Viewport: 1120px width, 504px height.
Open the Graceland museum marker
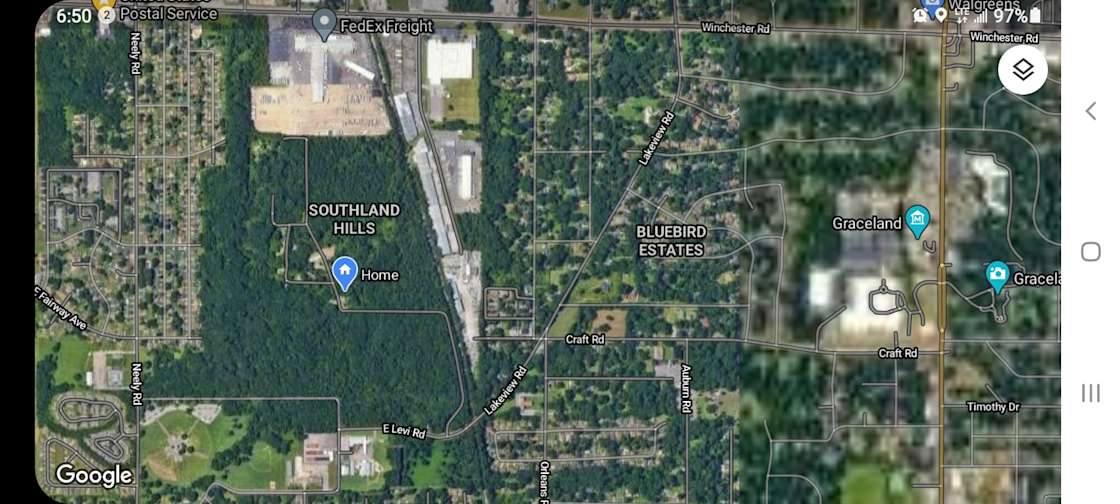(x=917, y=221)
